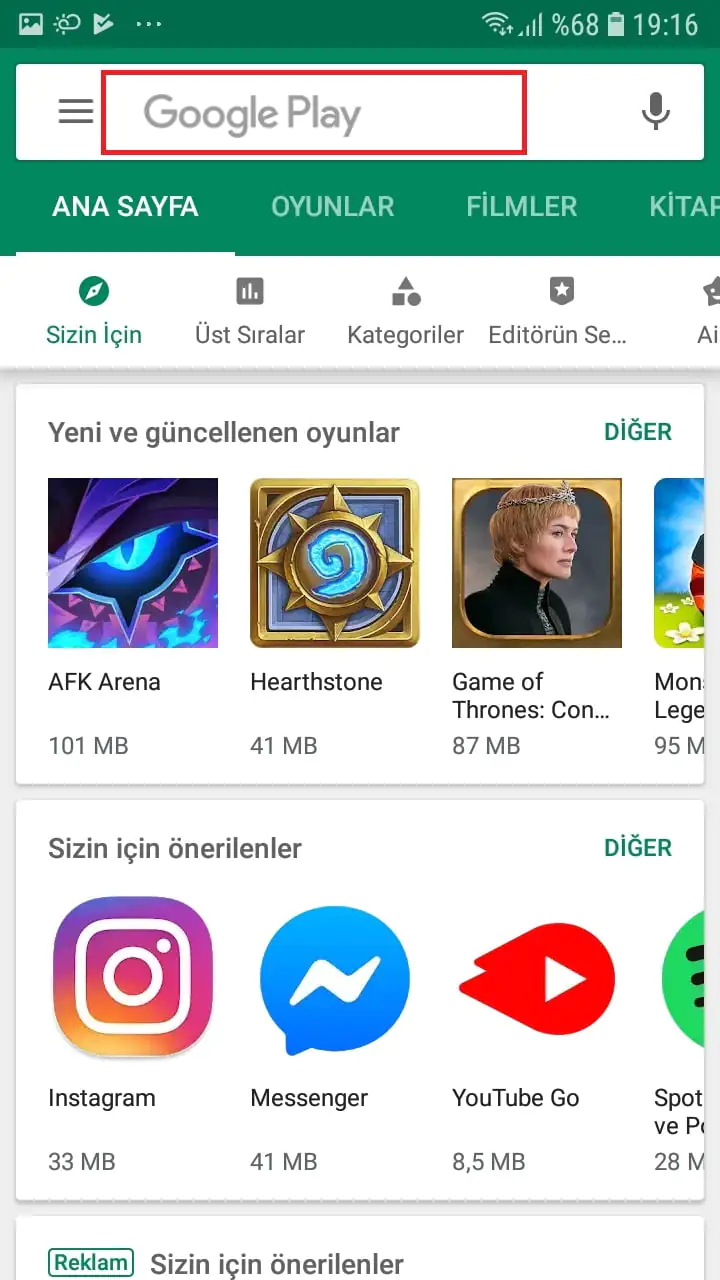Switch to the FİLMLER tab
The height and width of the screenshot is (1280, 720).
(521, 207)
